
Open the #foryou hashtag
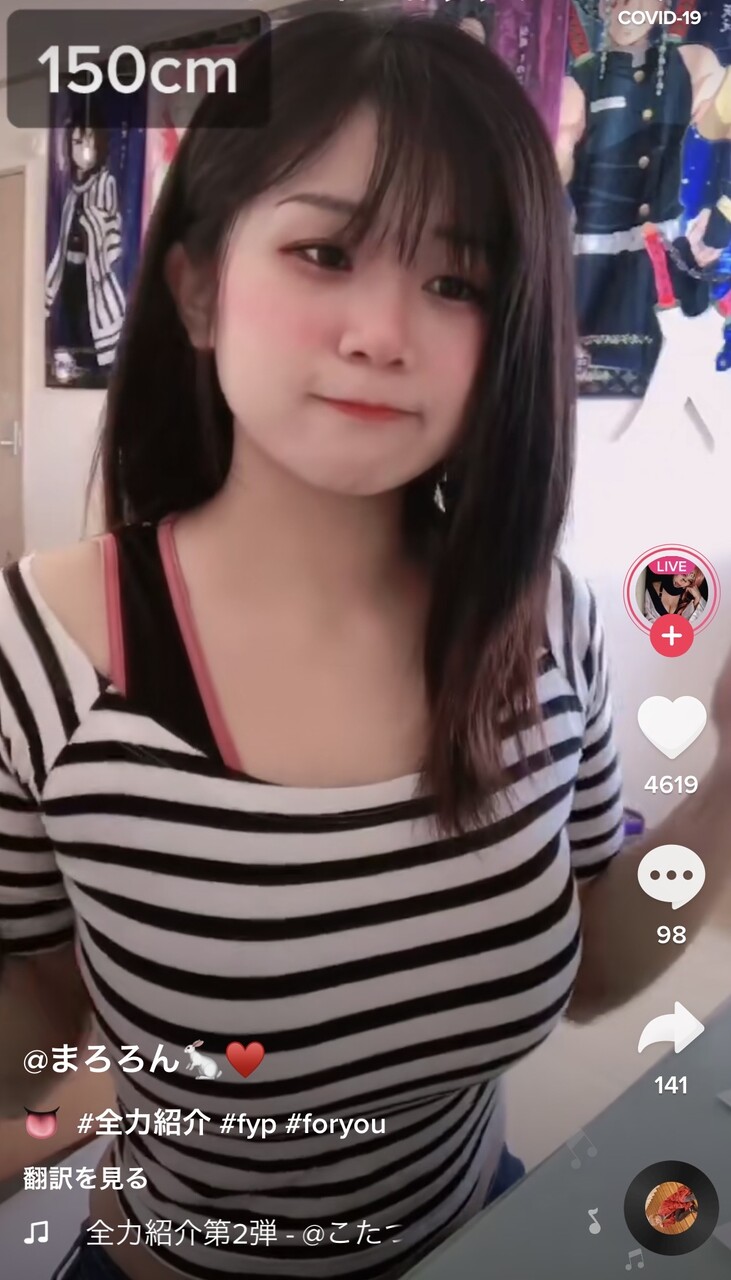(x=336, y=1124)
